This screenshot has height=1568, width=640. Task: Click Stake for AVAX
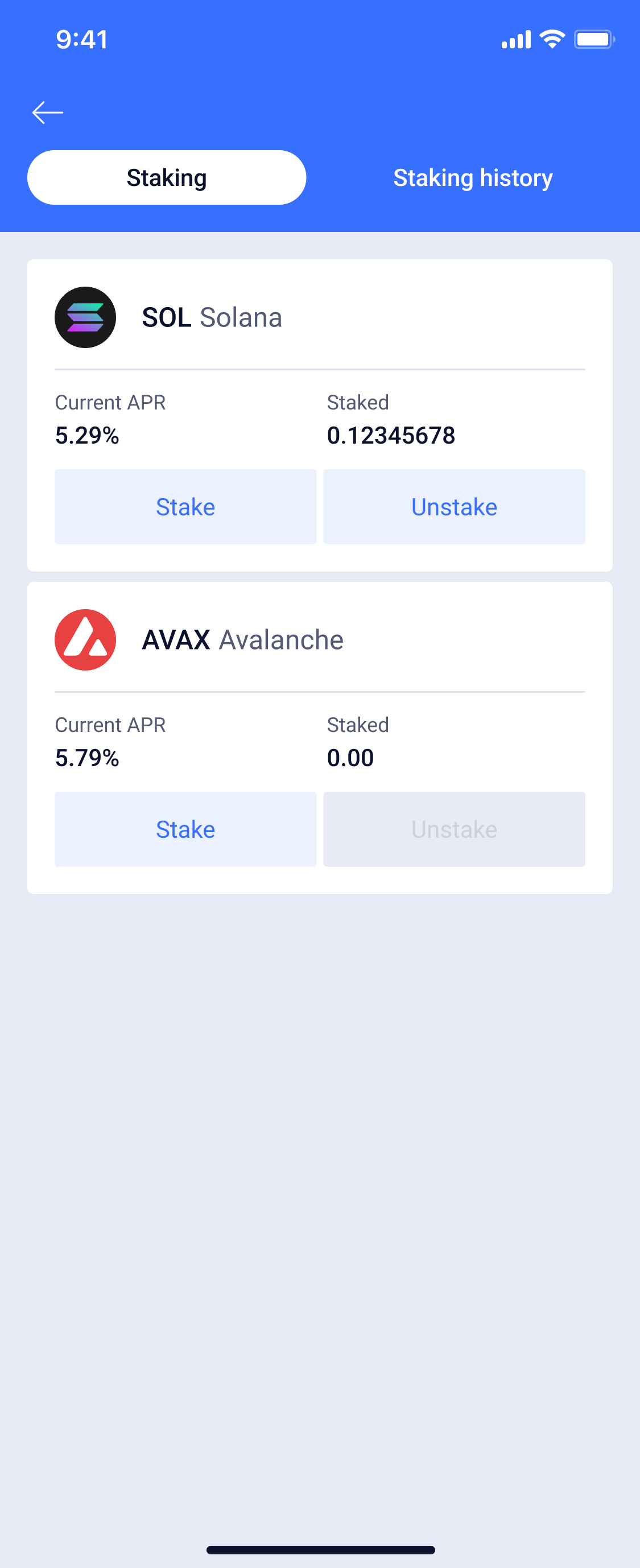[x=185, y=829]
